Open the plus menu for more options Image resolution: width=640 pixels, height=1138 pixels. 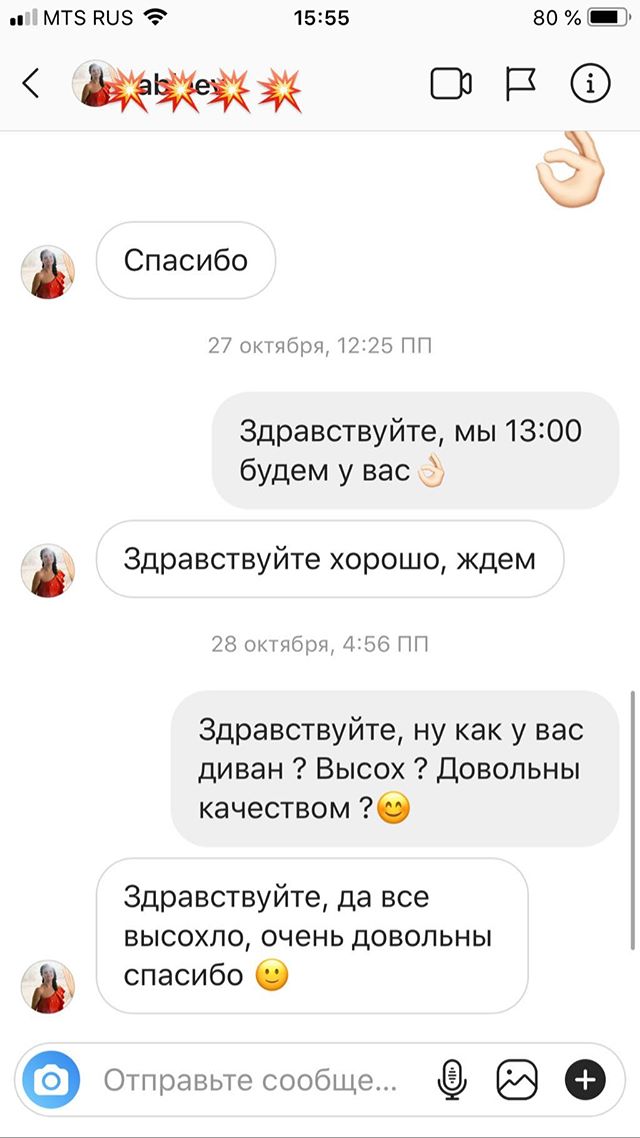pyautogui.click(x=585, y=1081)
